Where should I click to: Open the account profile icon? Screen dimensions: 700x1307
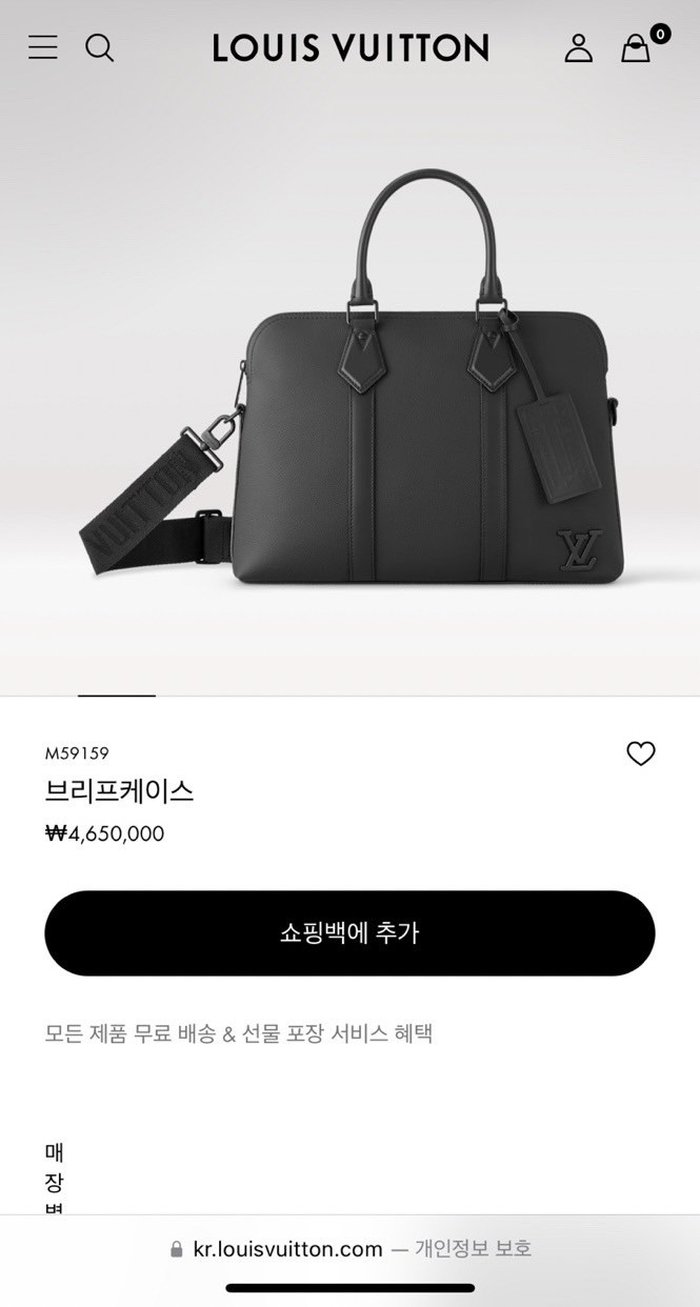[578, 47]
